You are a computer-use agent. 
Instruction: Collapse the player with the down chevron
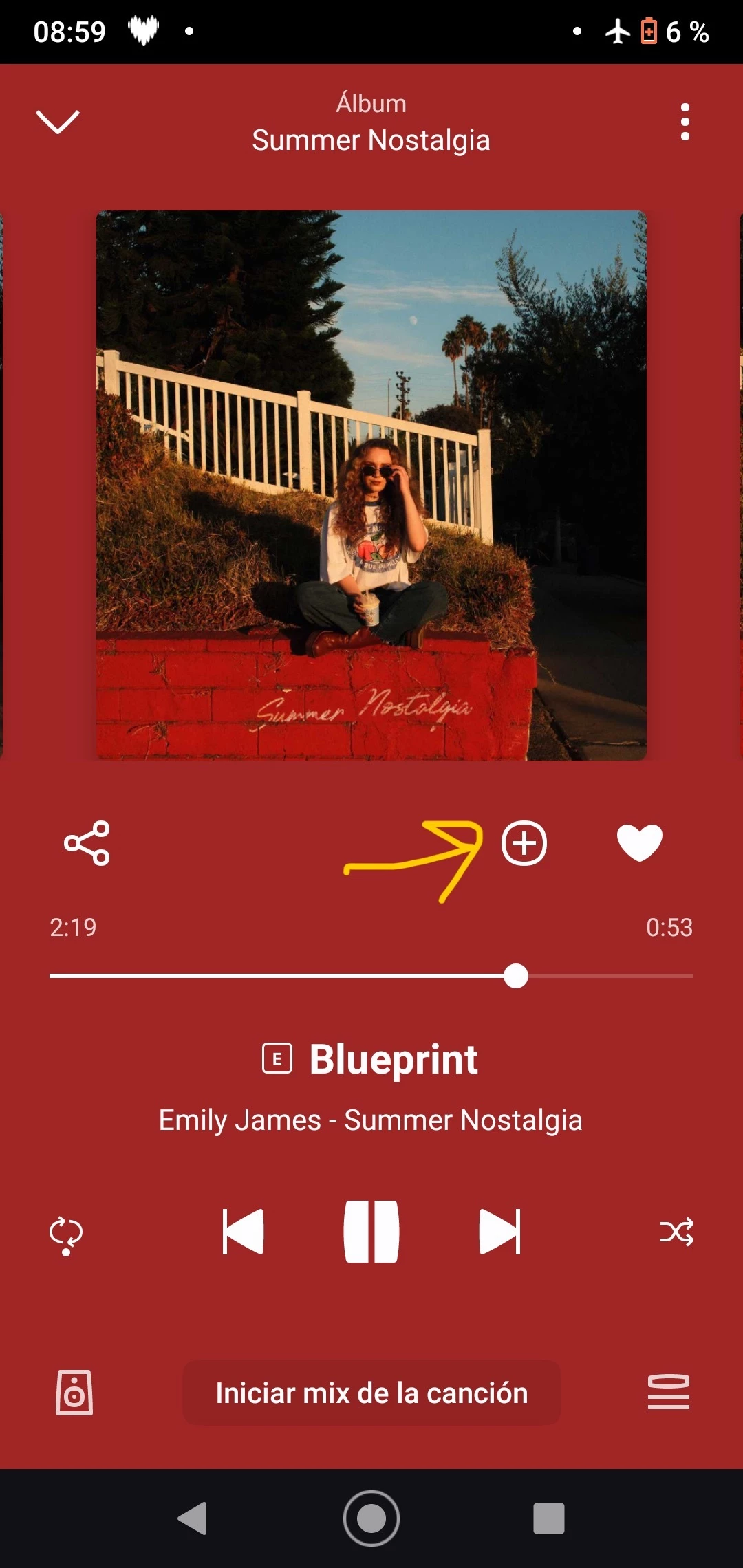58,122
